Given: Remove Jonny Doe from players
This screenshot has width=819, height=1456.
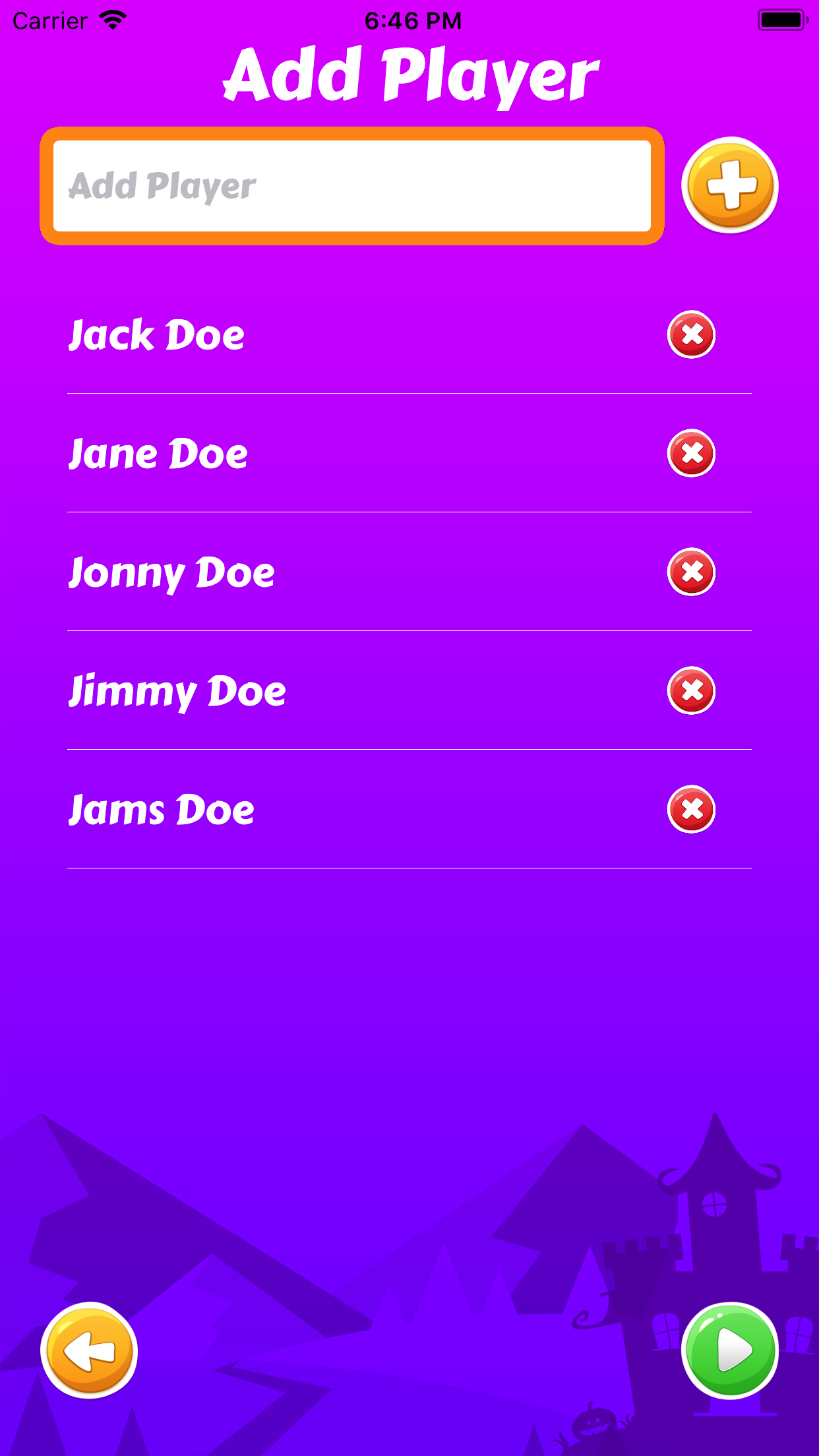Looking at the screenshot, I should pos(692,572).
